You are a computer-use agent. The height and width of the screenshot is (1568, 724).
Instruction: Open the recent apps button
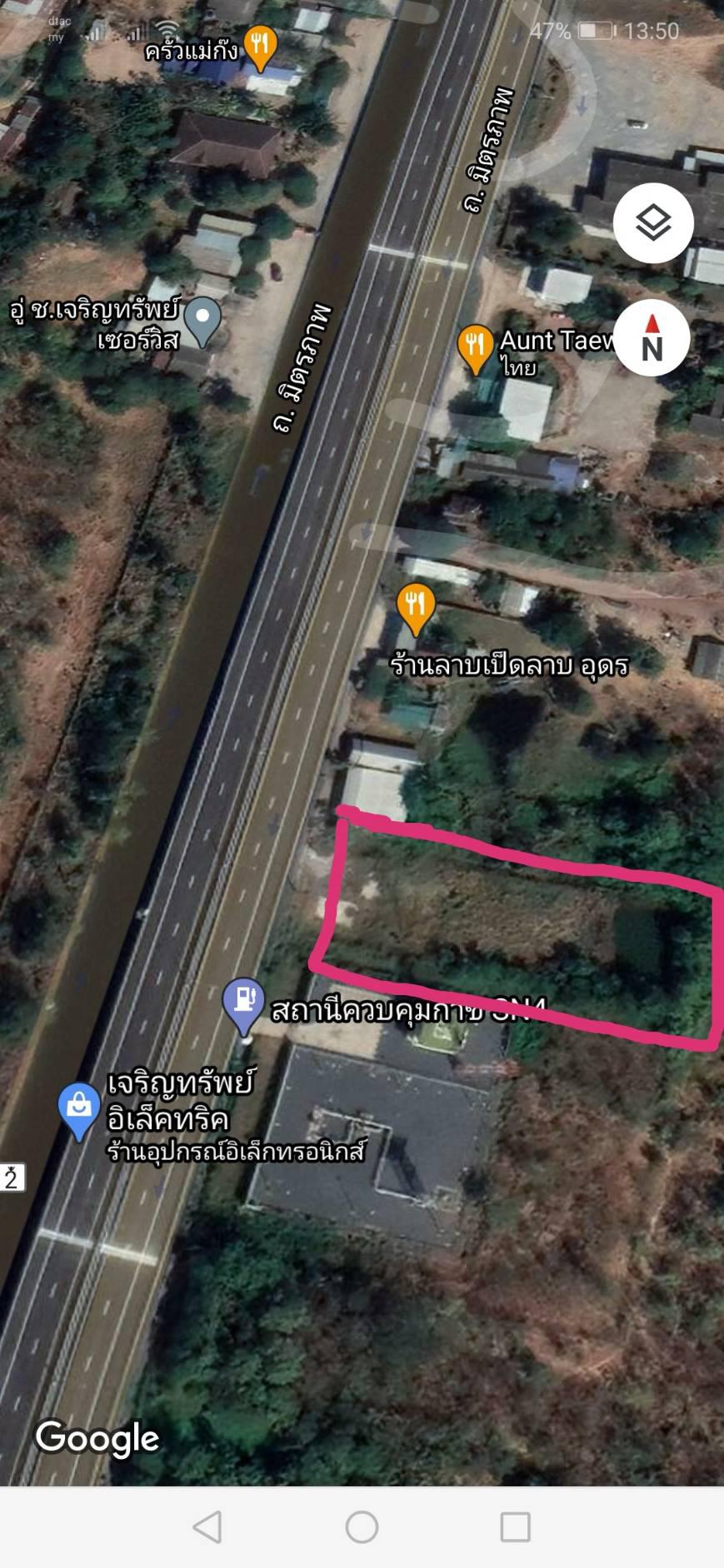tap(515, 1527)
